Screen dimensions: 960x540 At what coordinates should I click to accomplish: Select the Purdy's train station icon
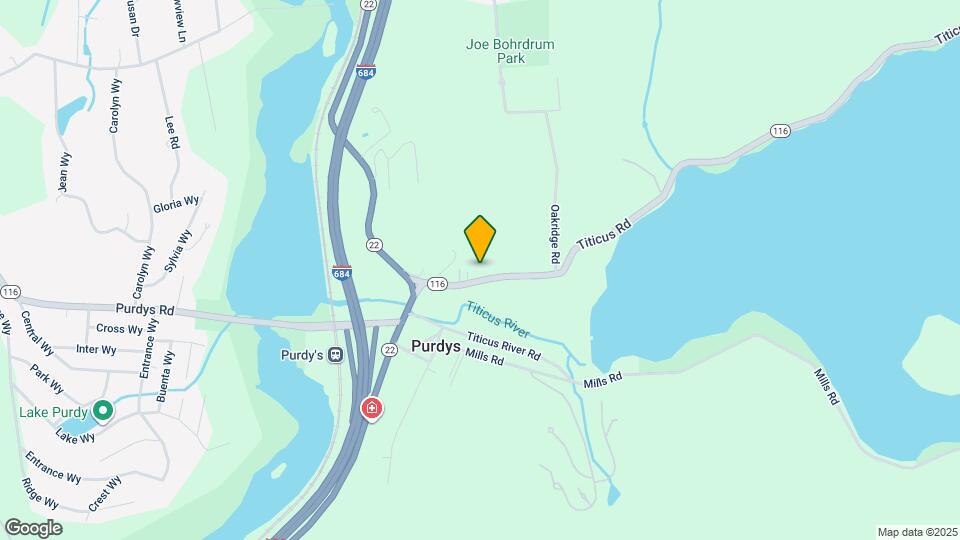pyautogui.click(x=335, y=355)
